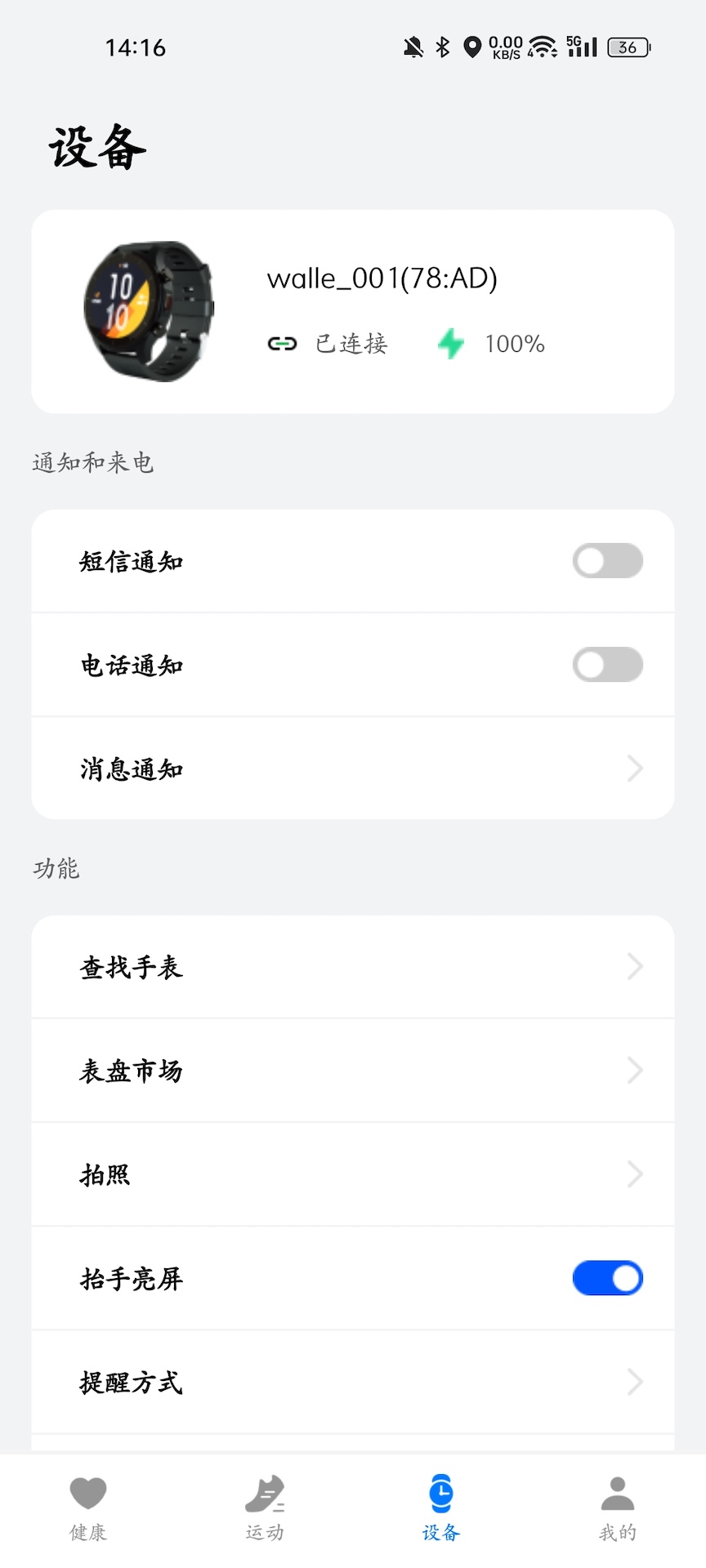Tap the 设备 watch icon in bottom bar
Viewport: 706px width, 1568px height.
coord(441,1507)
